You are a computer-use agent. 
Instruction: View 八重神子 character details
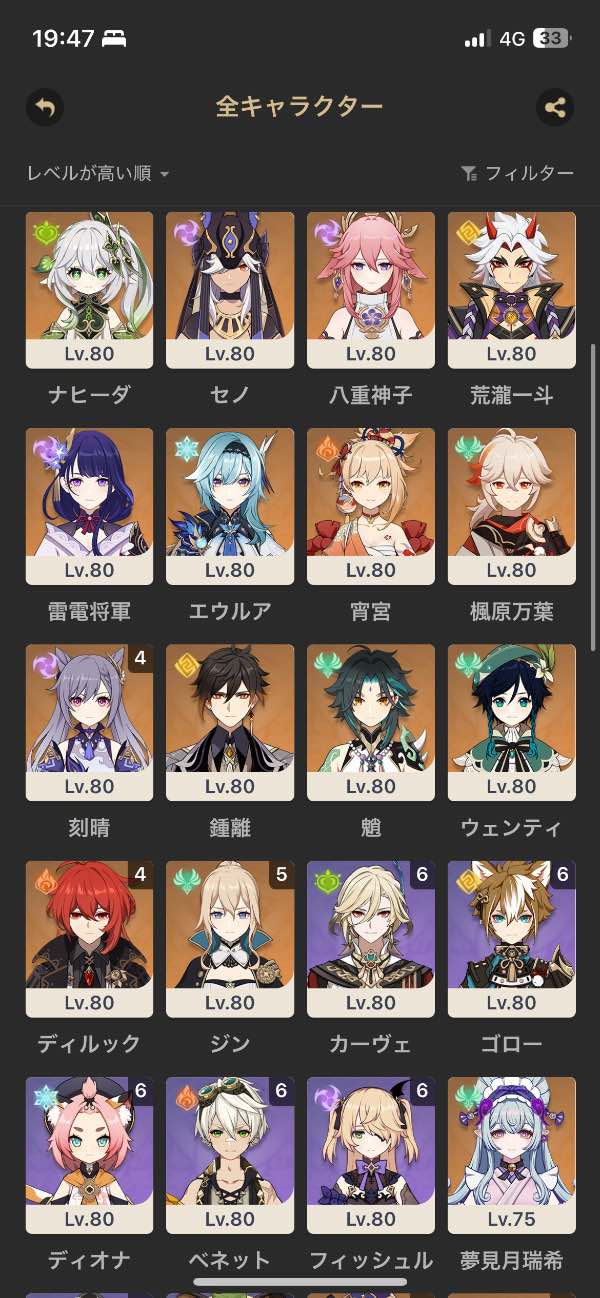point(371,290)
